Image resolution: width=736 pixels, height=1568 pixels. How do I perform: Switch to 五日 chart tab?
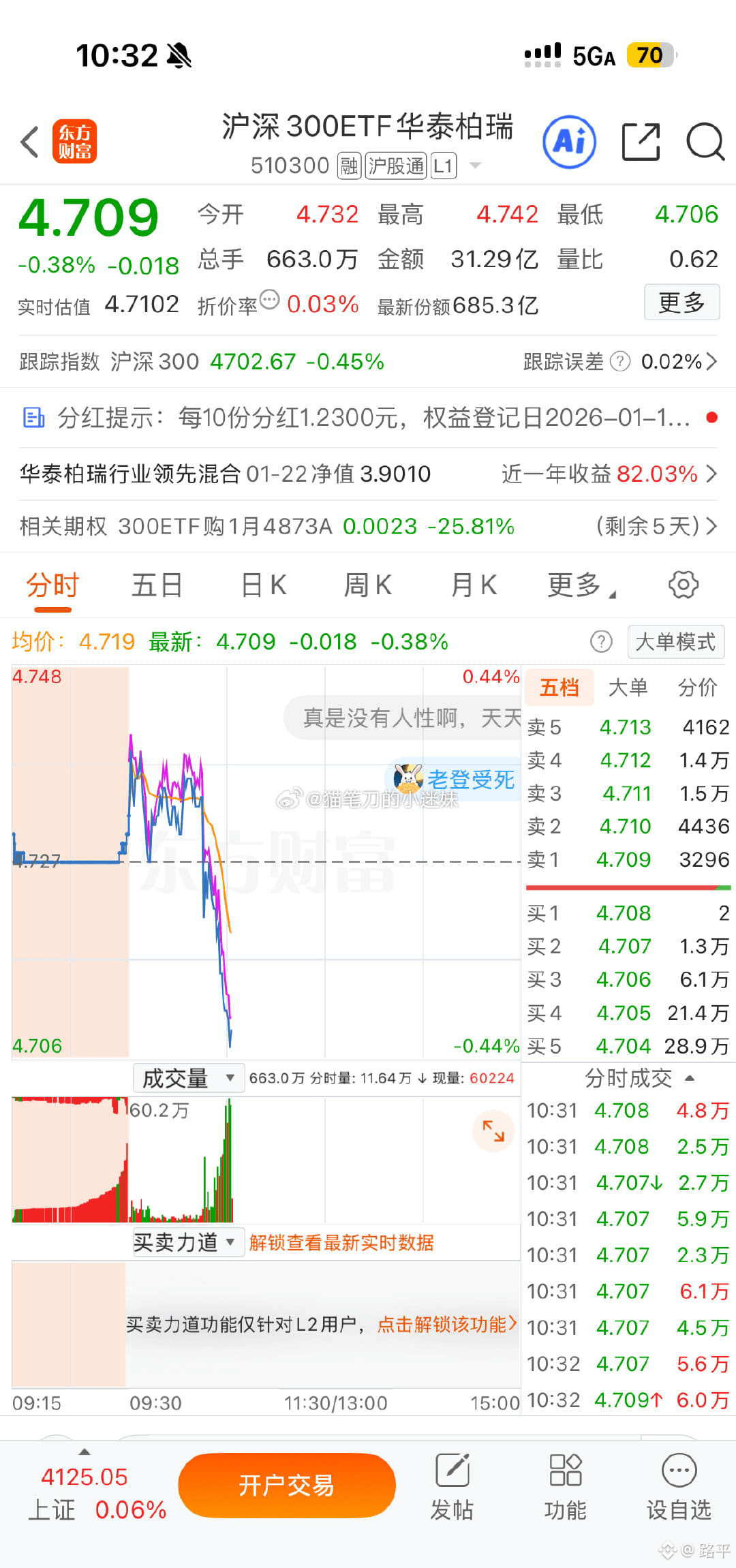coord(157,585)
